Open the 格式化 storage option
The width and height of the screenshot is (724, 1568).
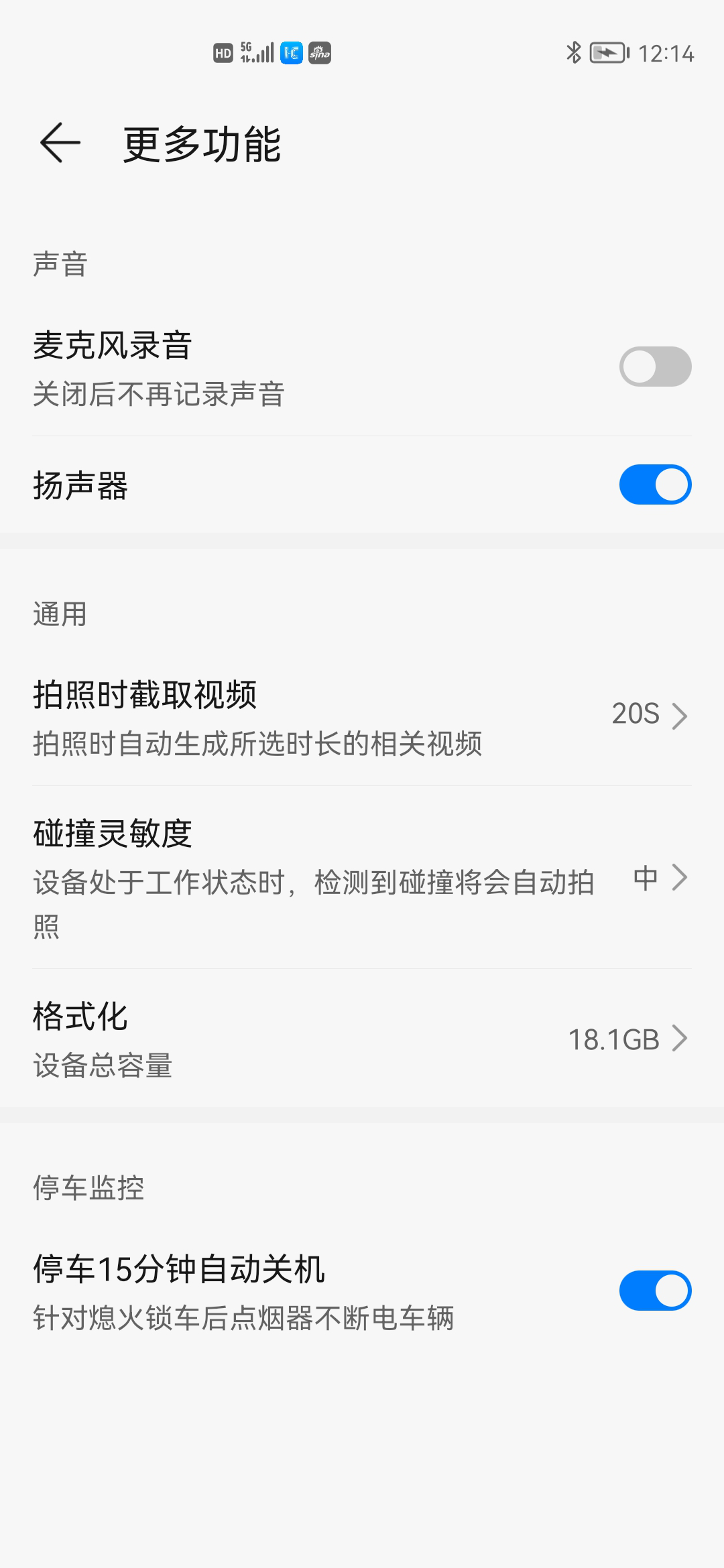[362, 1039]
